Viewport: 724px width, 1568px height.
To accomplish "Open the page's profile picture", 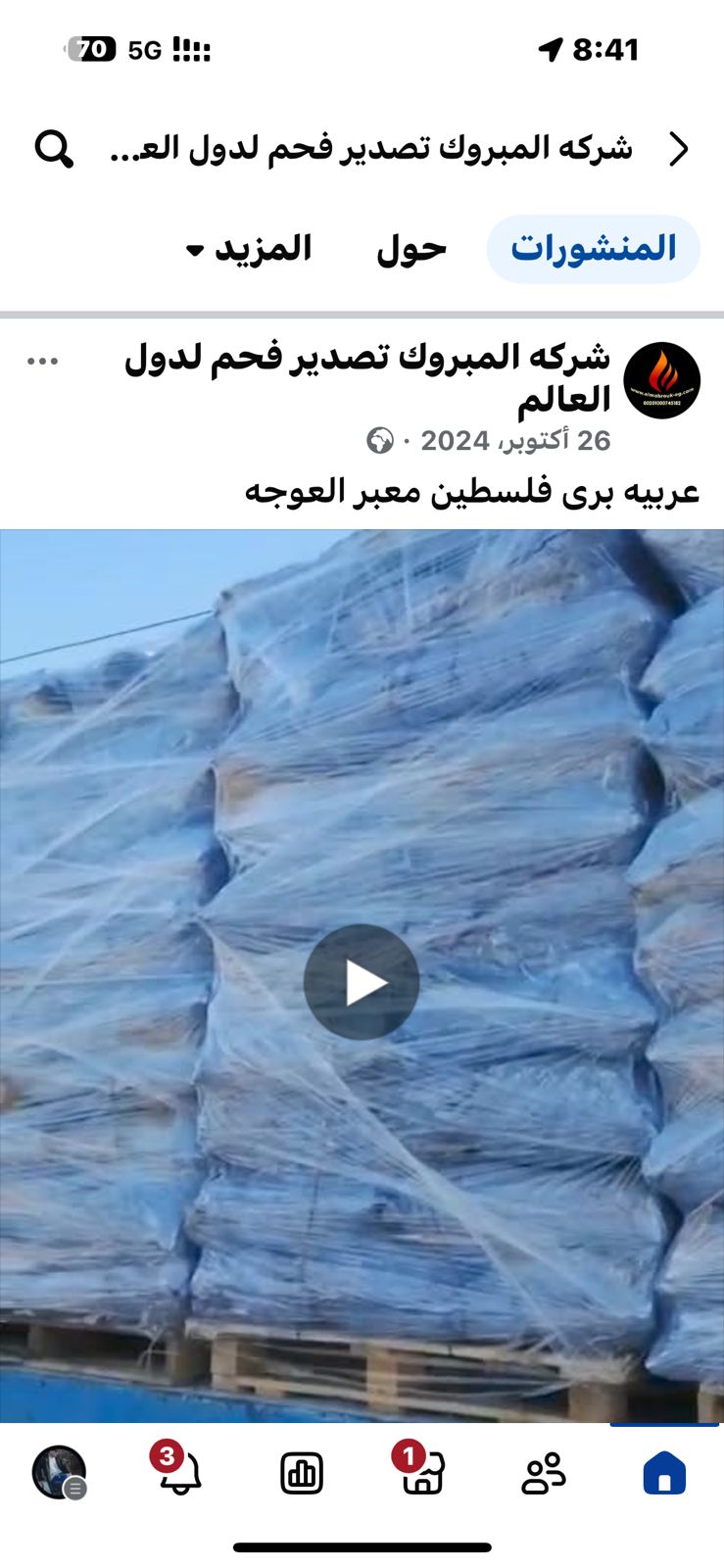I will [x=662, y=380].
